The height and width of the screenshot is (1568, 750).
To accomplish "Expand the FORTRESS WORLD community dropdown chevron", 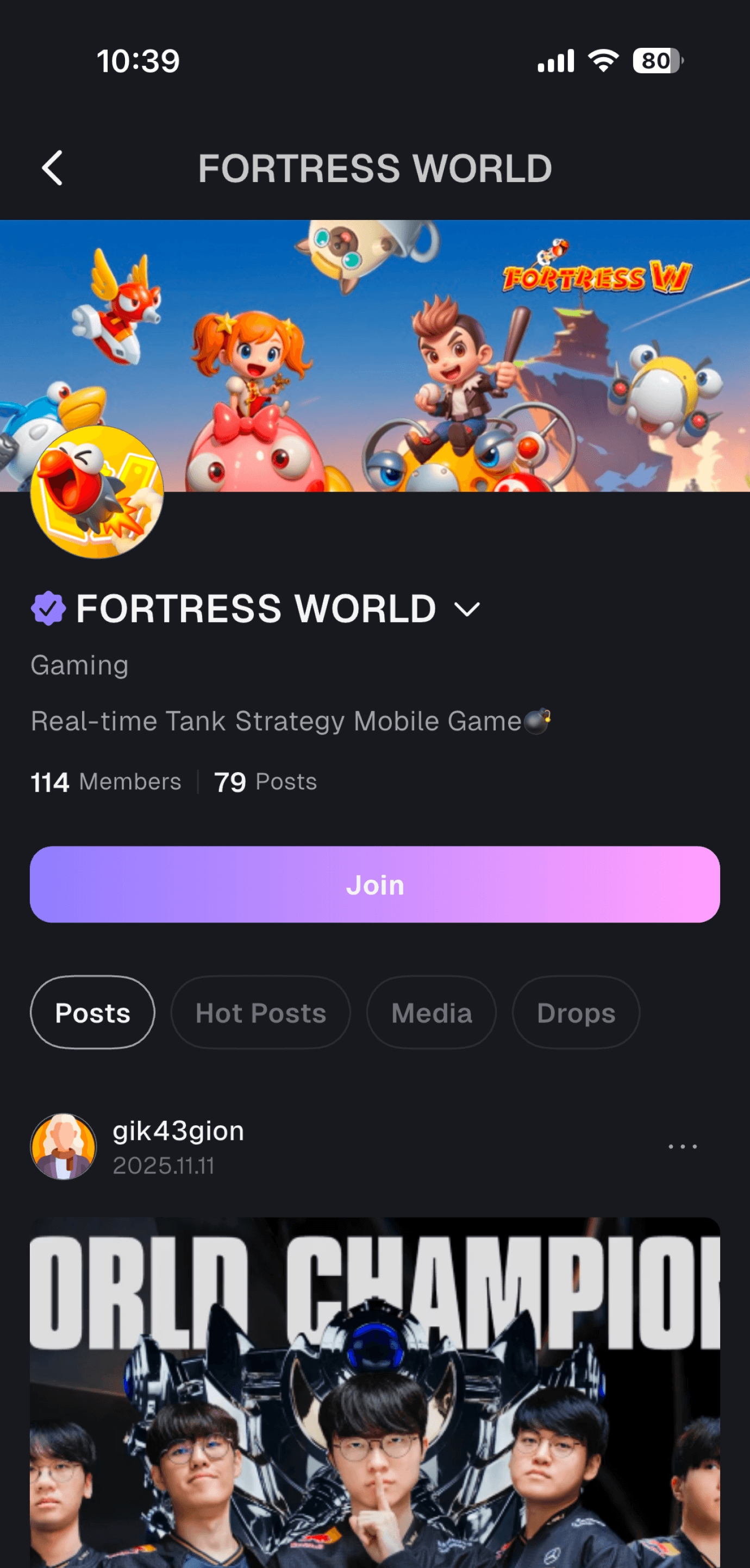I will coord(467,609).
